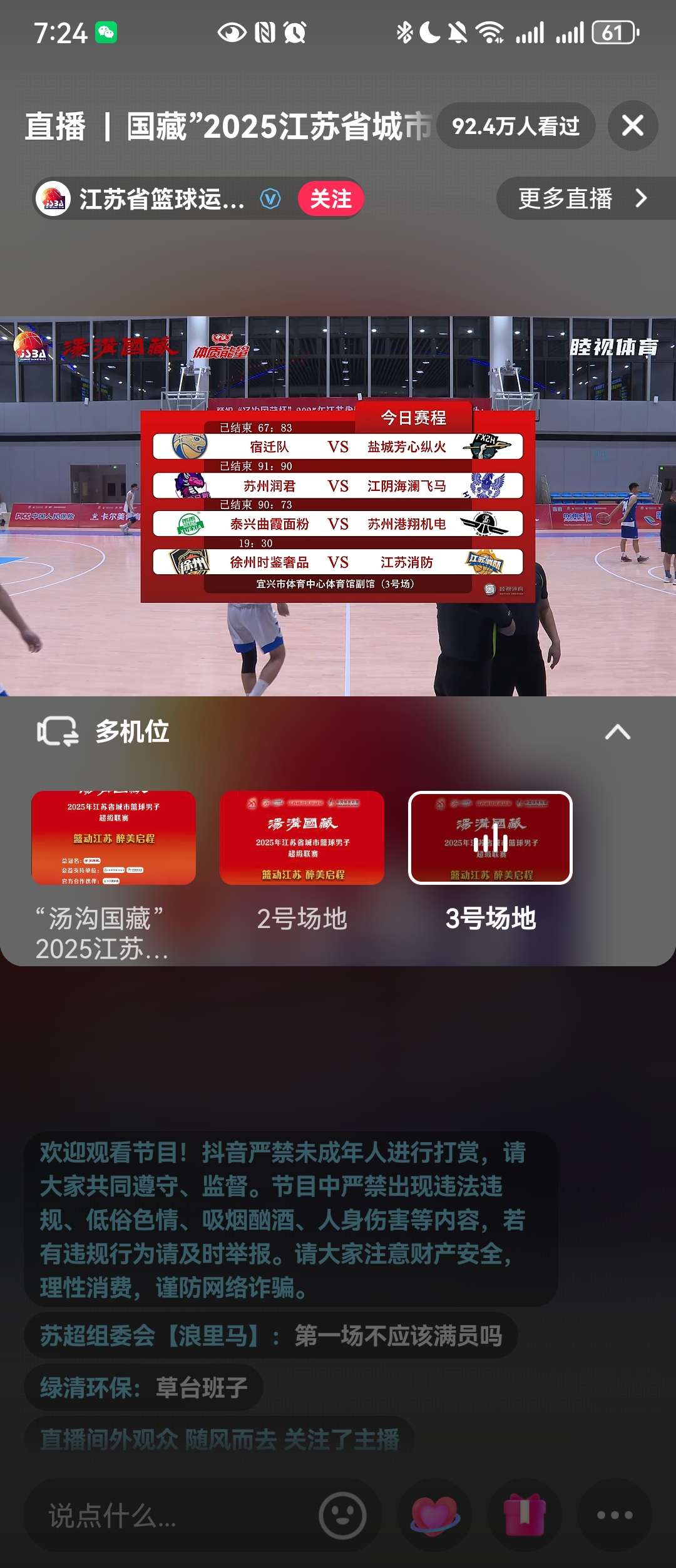
Task: Open the emoji picker
Action: (x=342, y=1516)
